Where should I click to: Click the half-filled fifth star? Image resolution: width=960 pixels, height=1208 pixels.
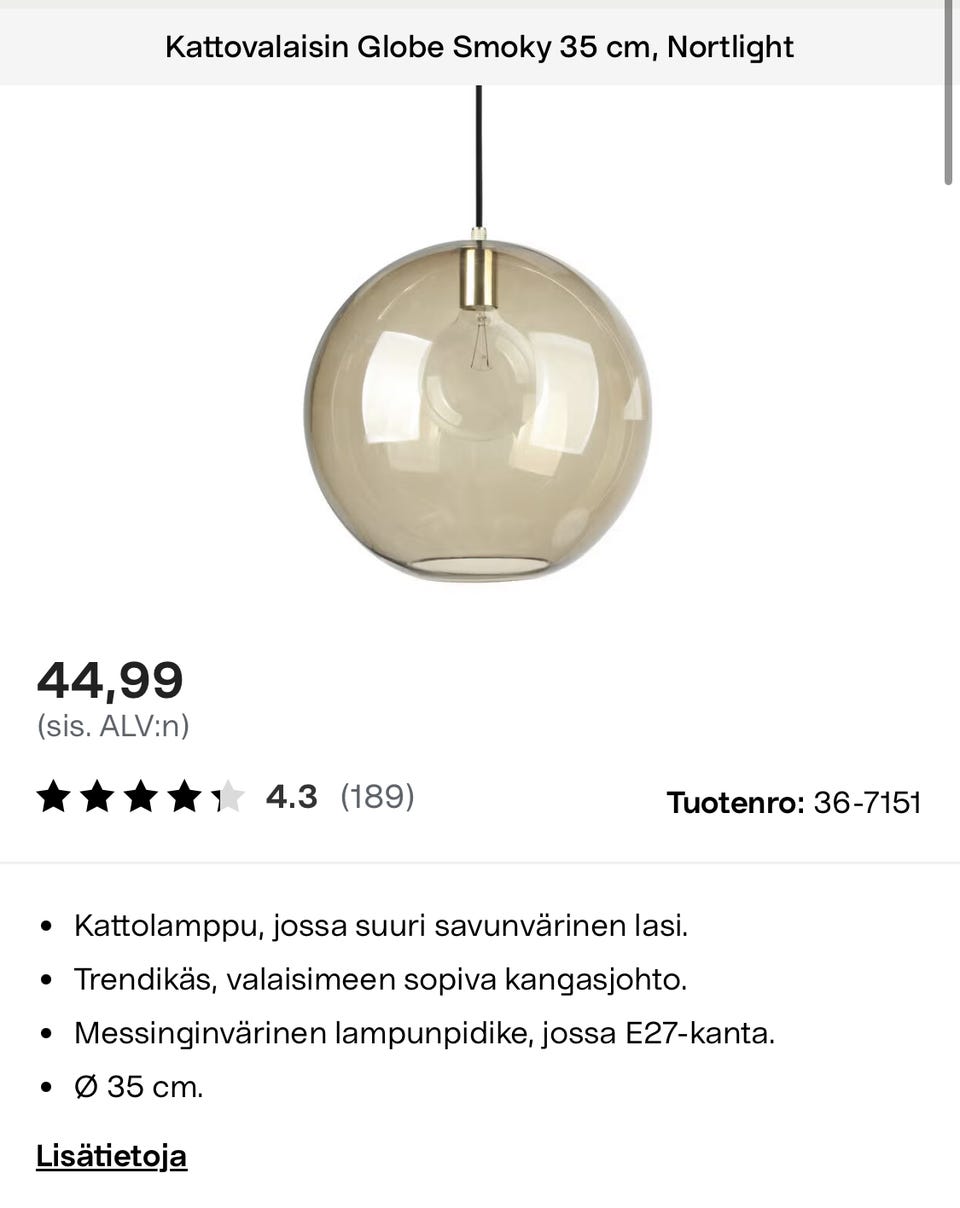[228, 797]
